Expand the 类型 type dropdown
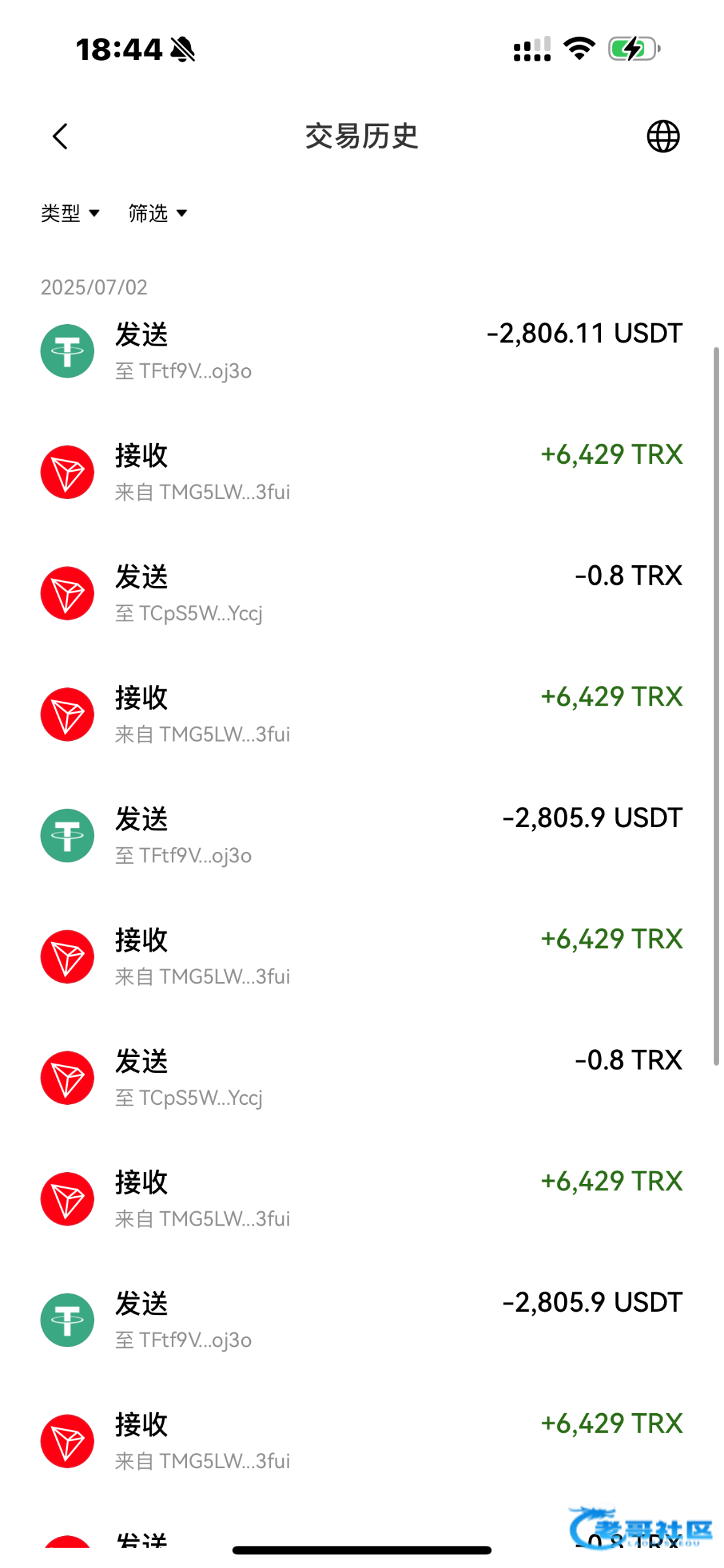Image resolution: width=724 pixels, height=1568 pixels. [70, 213]
